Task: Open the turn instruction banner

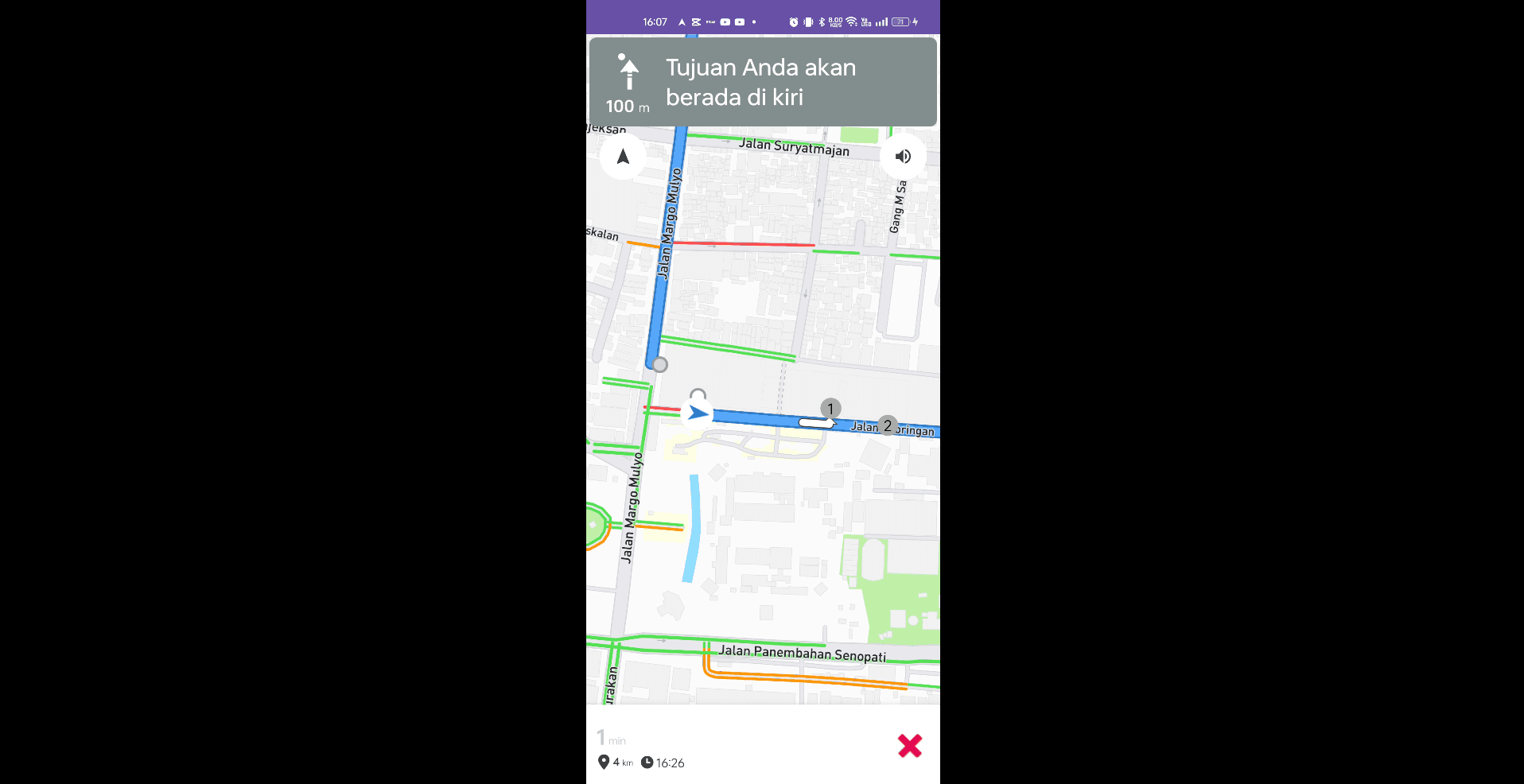Action: [762, 82]
